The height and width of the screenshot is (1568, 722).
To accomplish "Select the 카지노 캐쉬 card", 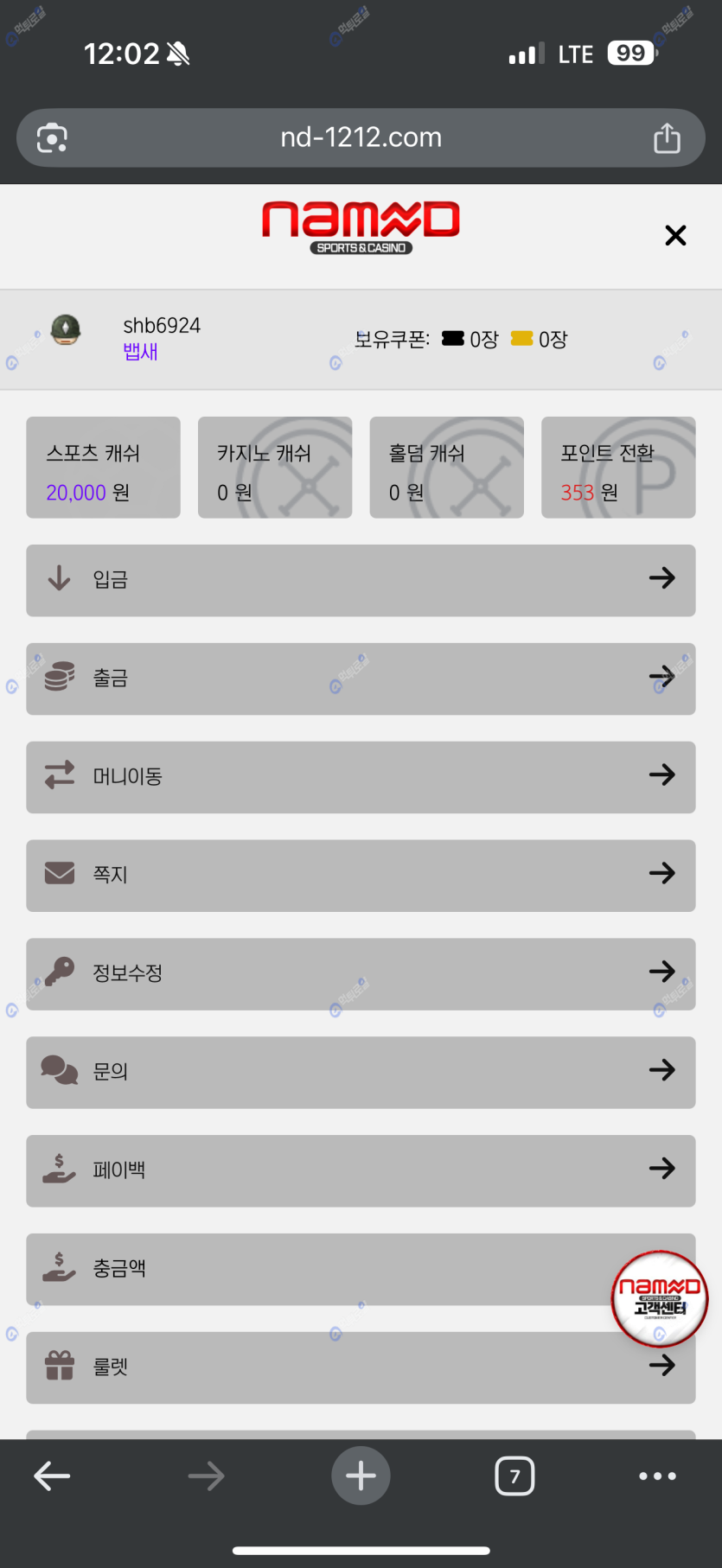I will point(275,468).
